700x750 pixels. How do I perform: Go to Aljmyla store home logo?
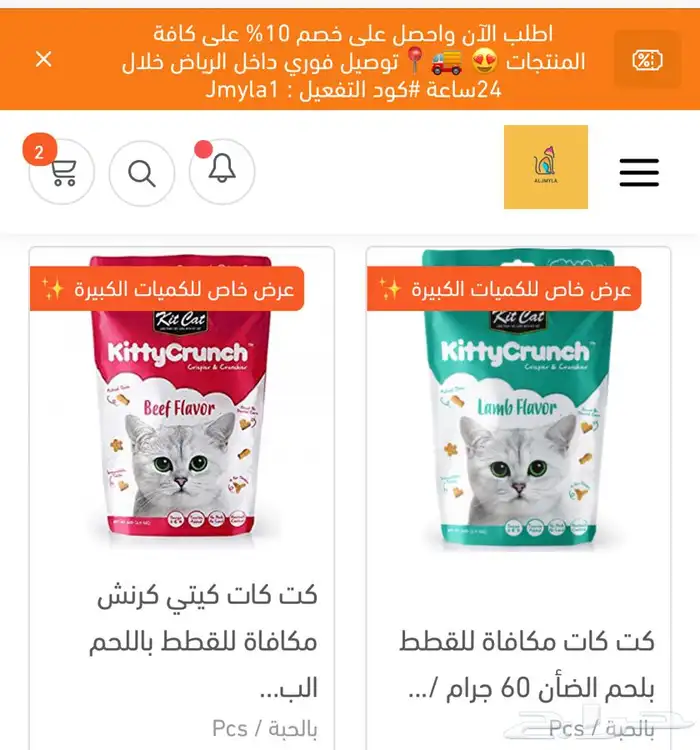coord(545,167)
